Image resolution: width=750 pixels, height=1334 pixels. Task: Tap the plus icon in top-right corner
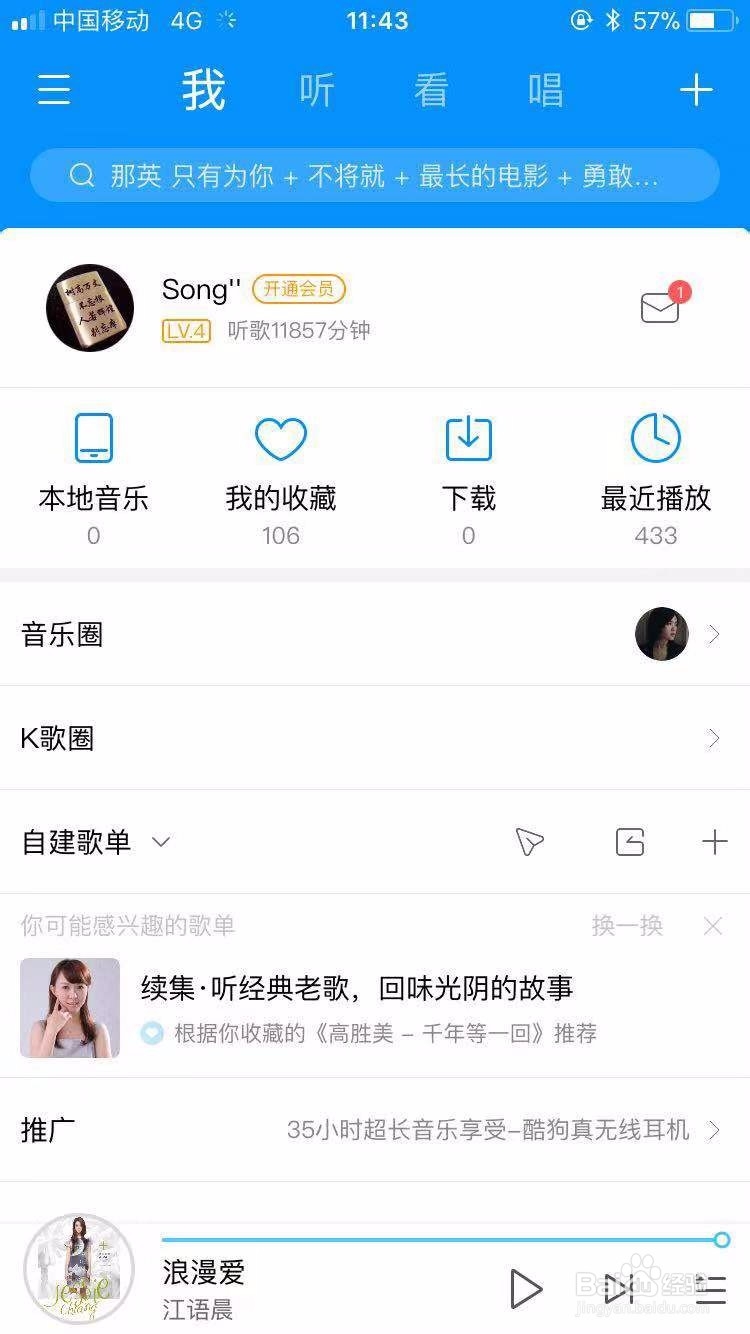point(697,90)
